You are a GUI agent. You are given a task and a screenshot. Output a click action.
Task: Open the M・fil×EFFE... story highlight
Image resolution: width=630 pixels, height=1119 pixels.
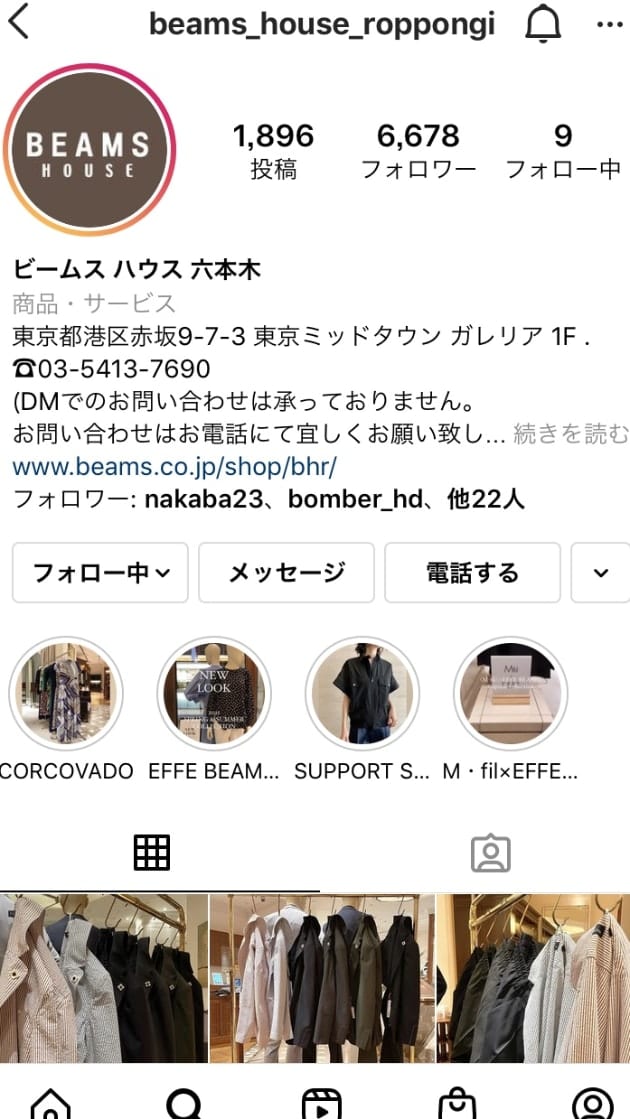pos(510,693)
